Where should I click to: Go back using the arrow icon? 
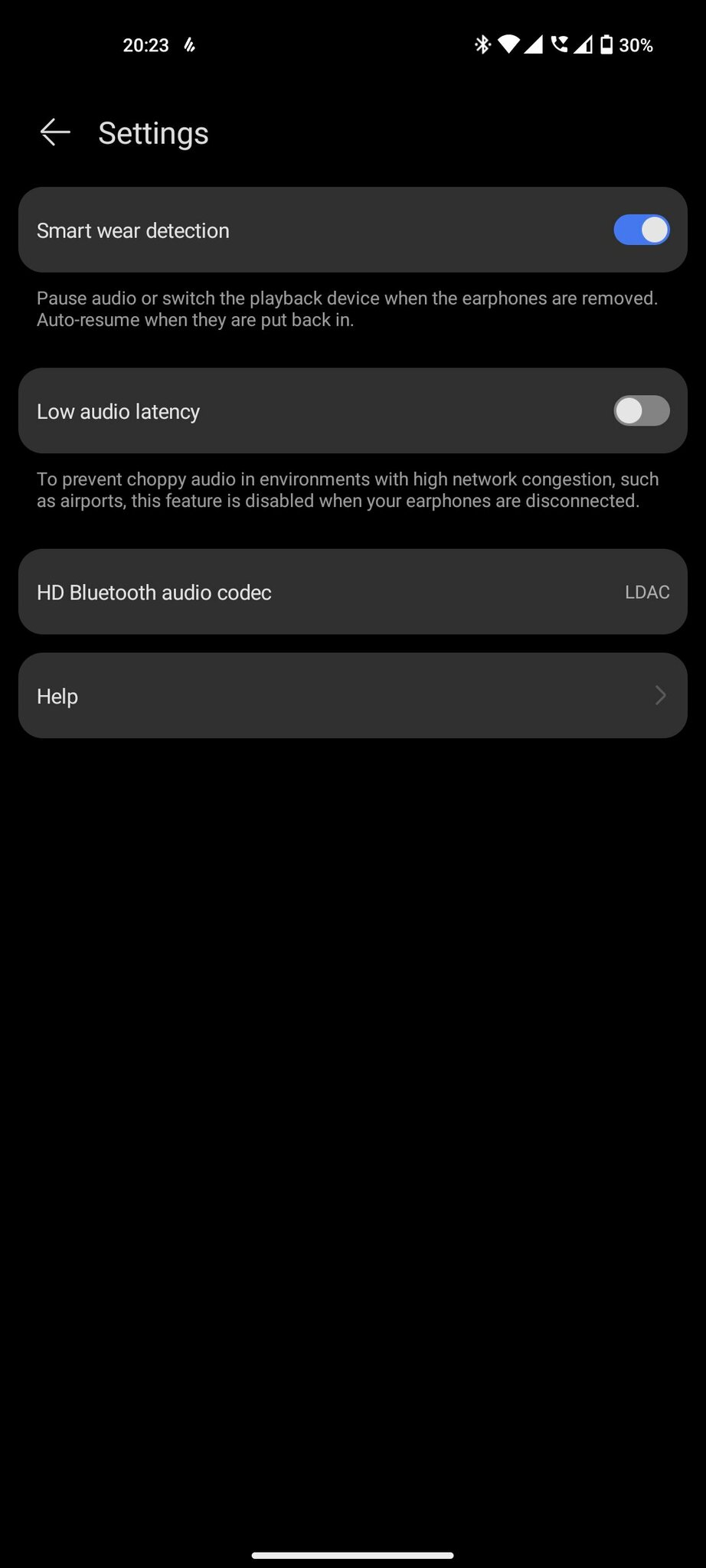[x=55, y=132]
